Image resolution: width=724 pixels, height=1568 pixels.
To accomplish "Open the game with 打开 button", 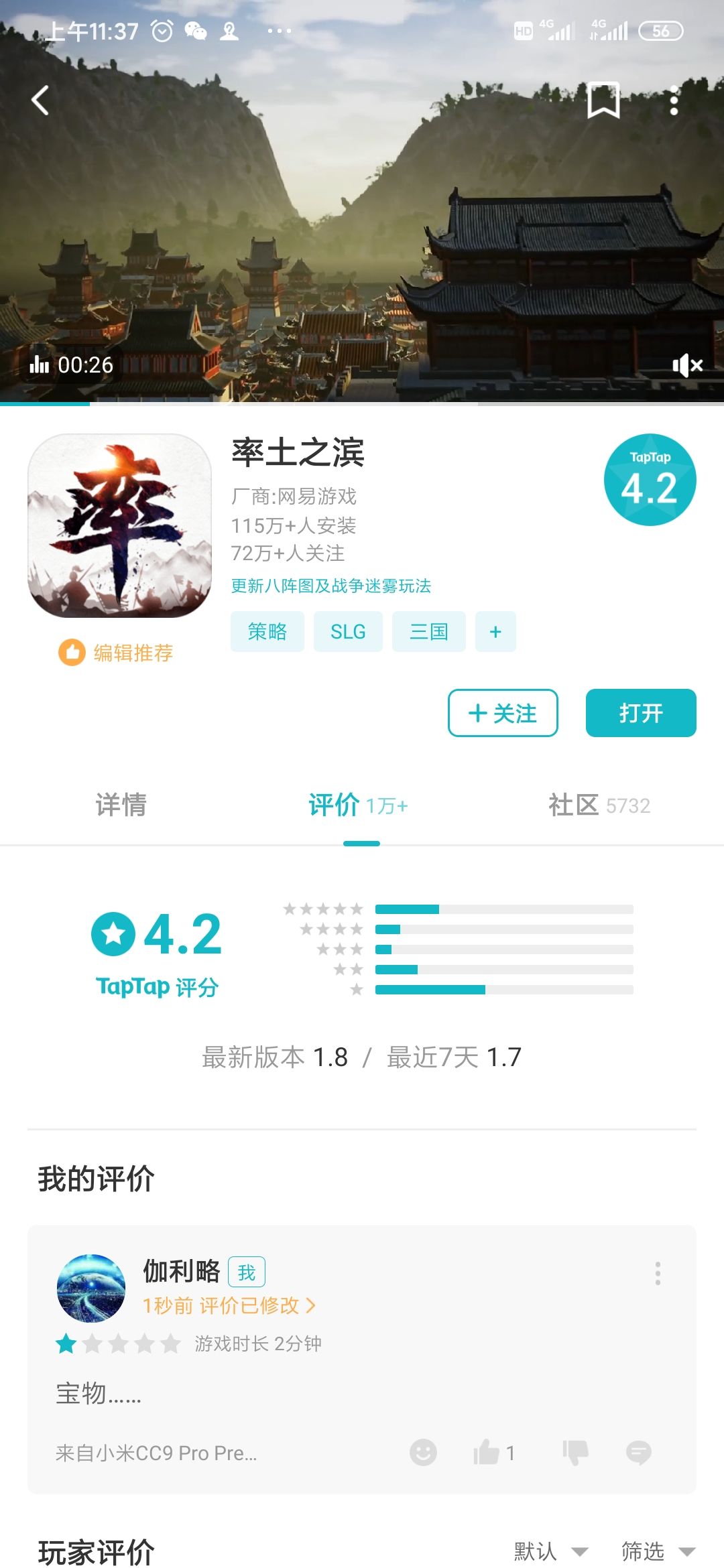I will pyautogui.click(x=641, y=713).
